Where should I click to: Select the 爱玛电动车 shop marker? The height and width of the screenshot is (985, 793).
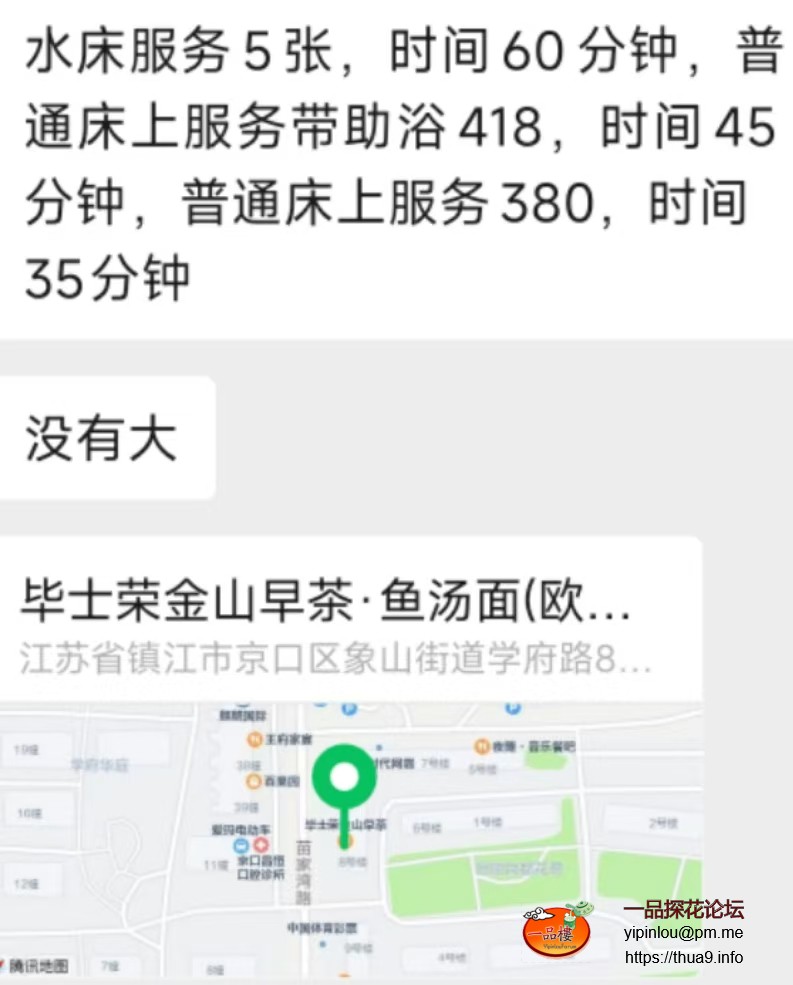tap(239, 846)
